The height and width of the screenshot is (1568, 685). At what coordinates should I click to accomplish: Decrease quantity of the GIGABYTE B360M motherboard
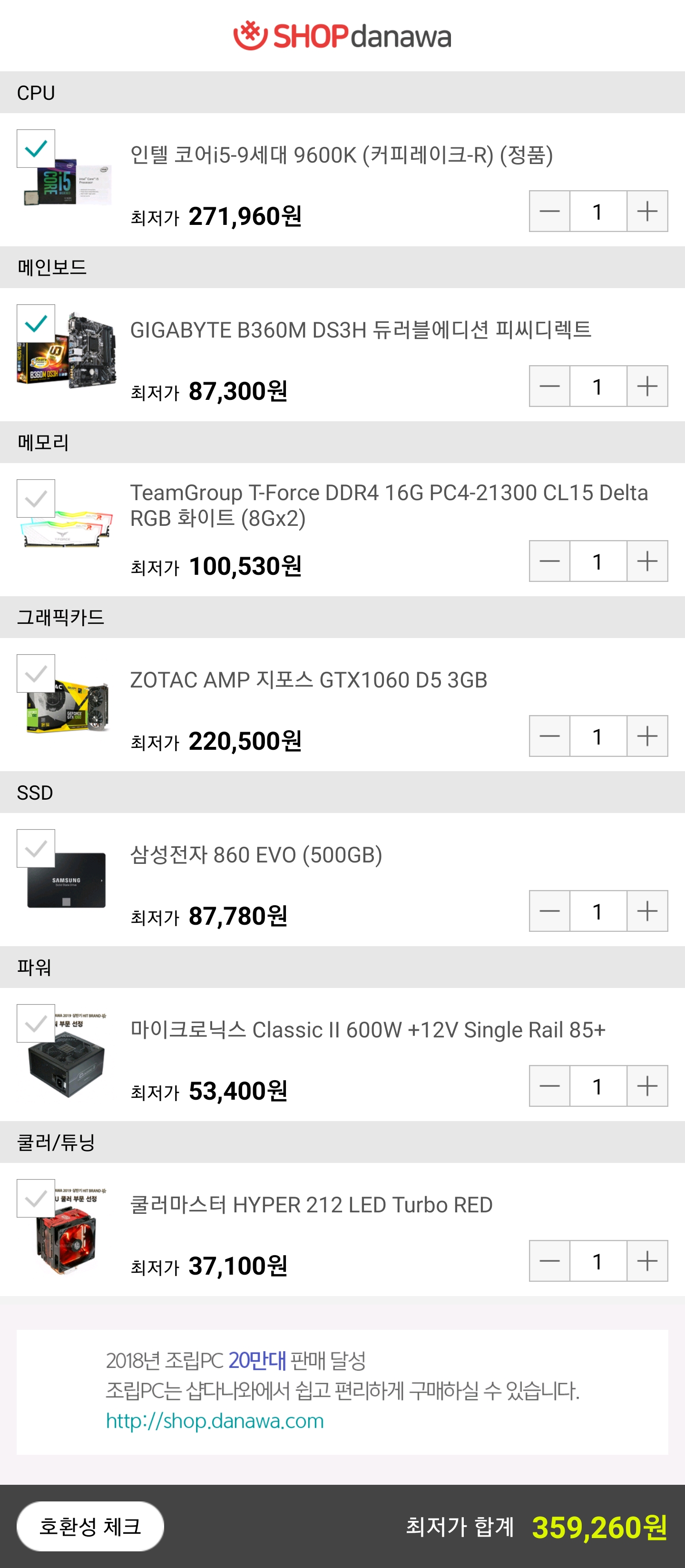[549, 386]
